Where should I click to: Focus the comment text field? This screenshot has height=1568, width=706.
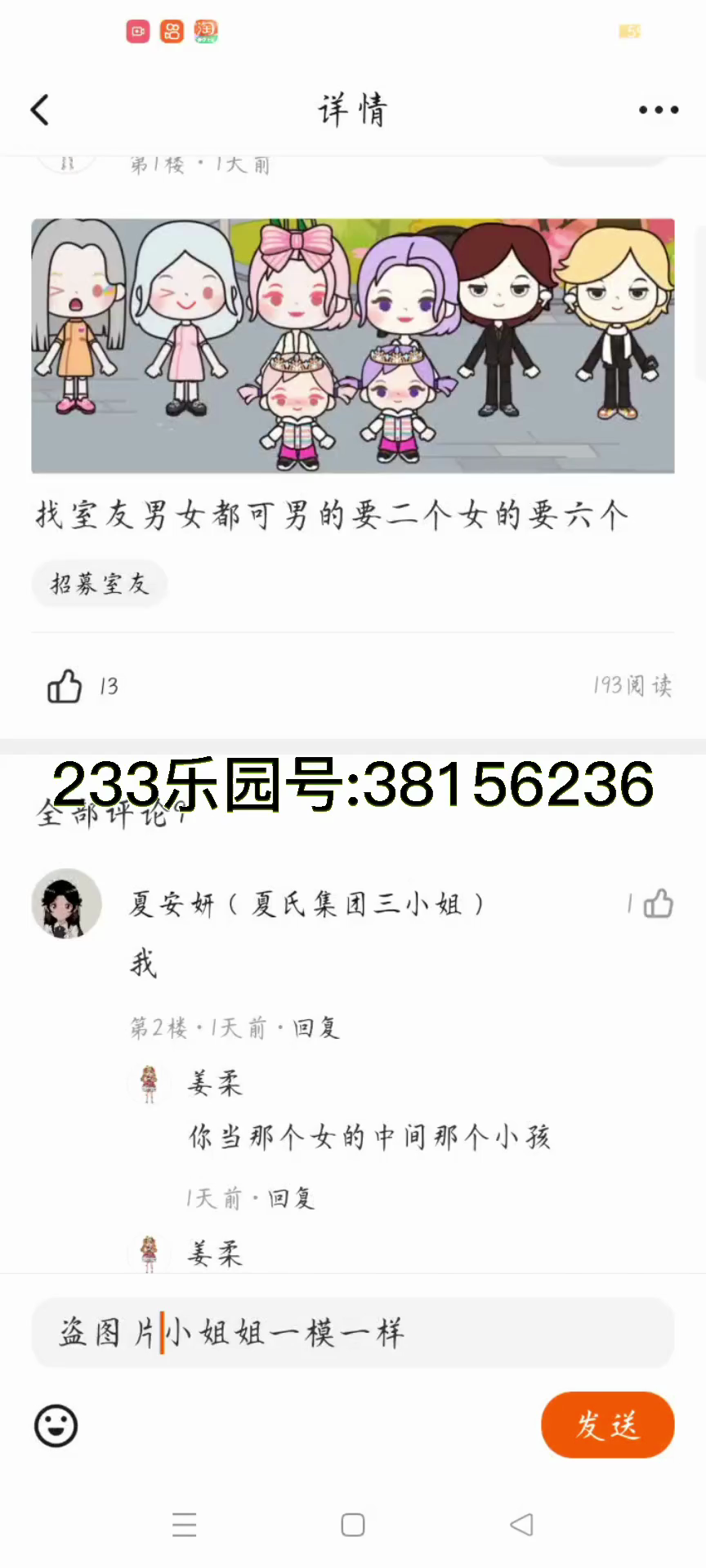click(x=353, y=1333)
